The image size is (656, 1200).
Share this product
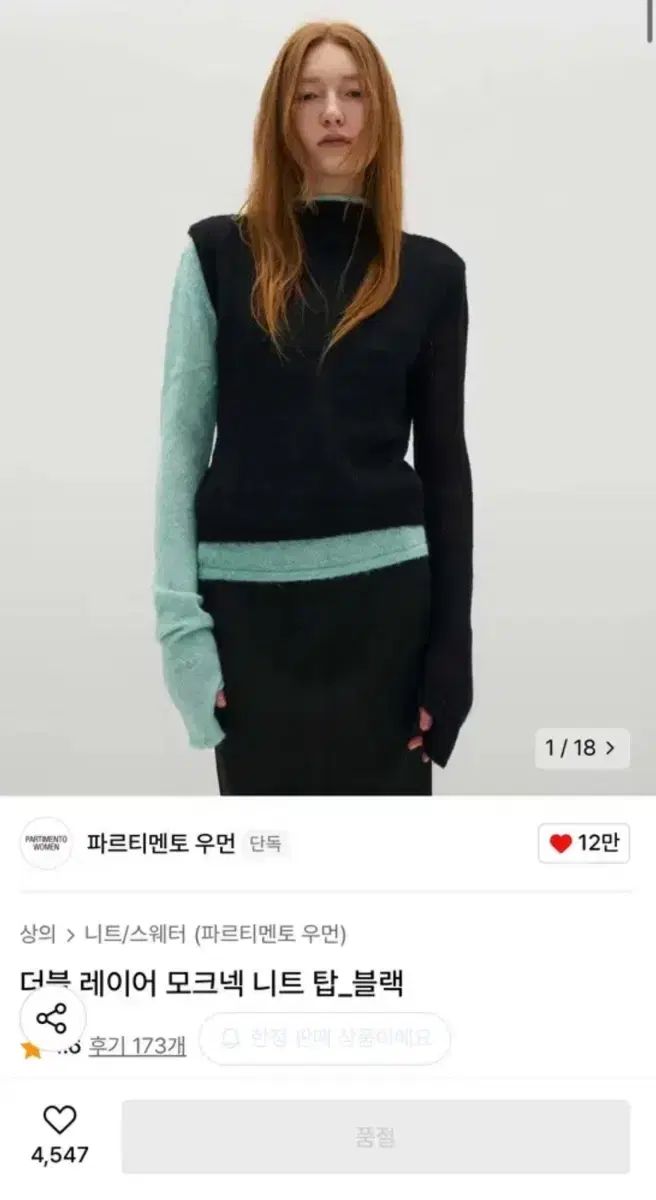[x=52, y=1019]
